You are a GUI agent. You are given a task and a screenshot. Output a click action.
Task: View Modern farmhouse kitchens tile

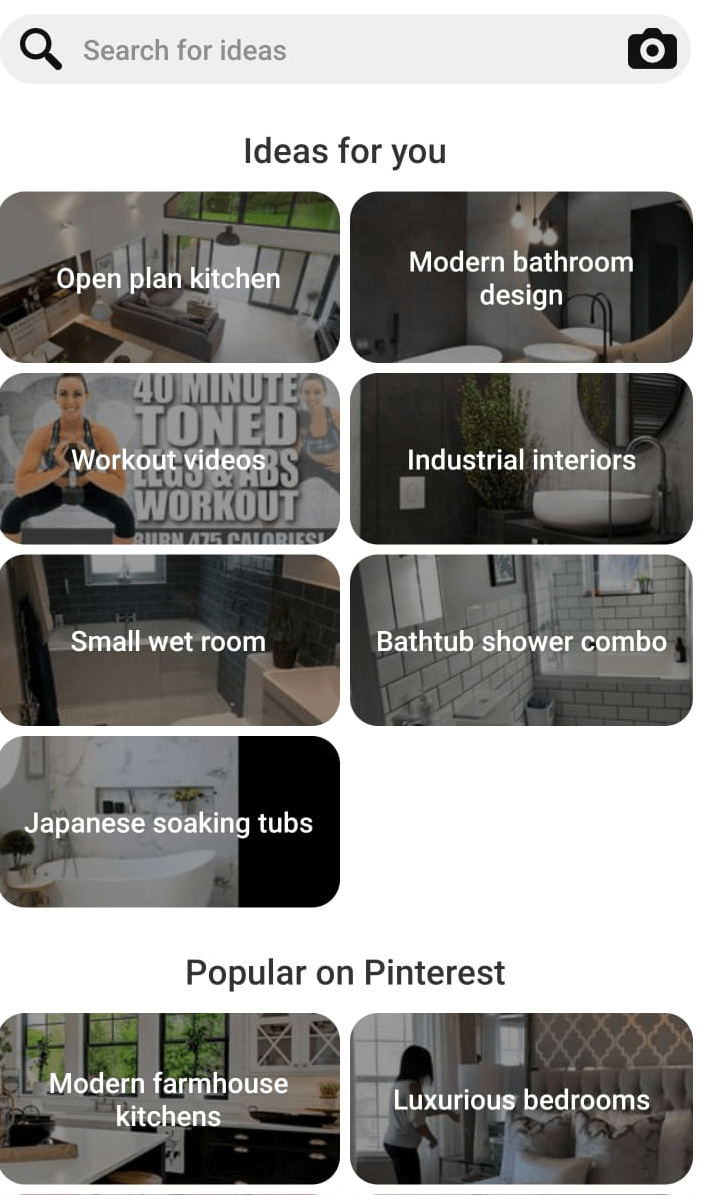[x=169, y=1098]
